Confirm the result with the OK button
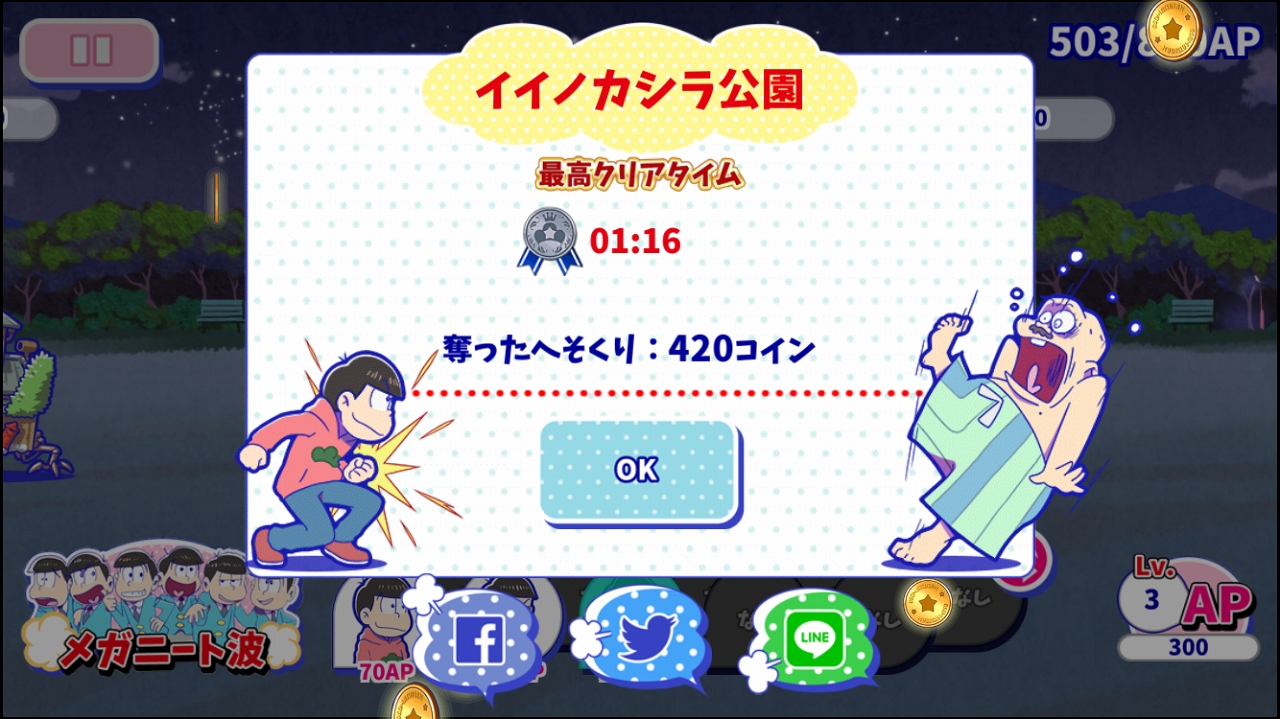1280x719 pixels. [638, 471]
